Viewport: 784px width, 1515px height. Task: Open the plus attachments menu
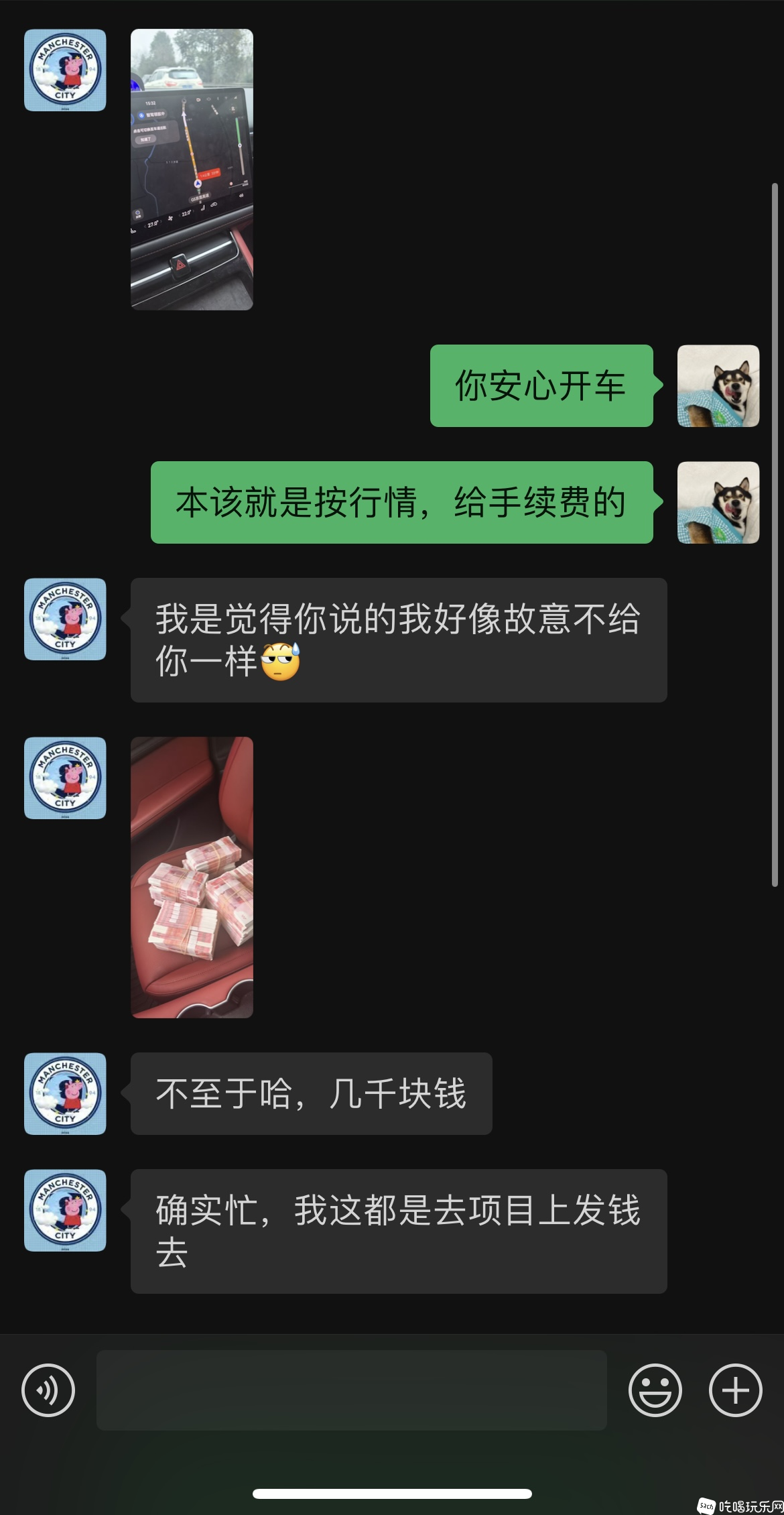click(x=735, y=1390)
